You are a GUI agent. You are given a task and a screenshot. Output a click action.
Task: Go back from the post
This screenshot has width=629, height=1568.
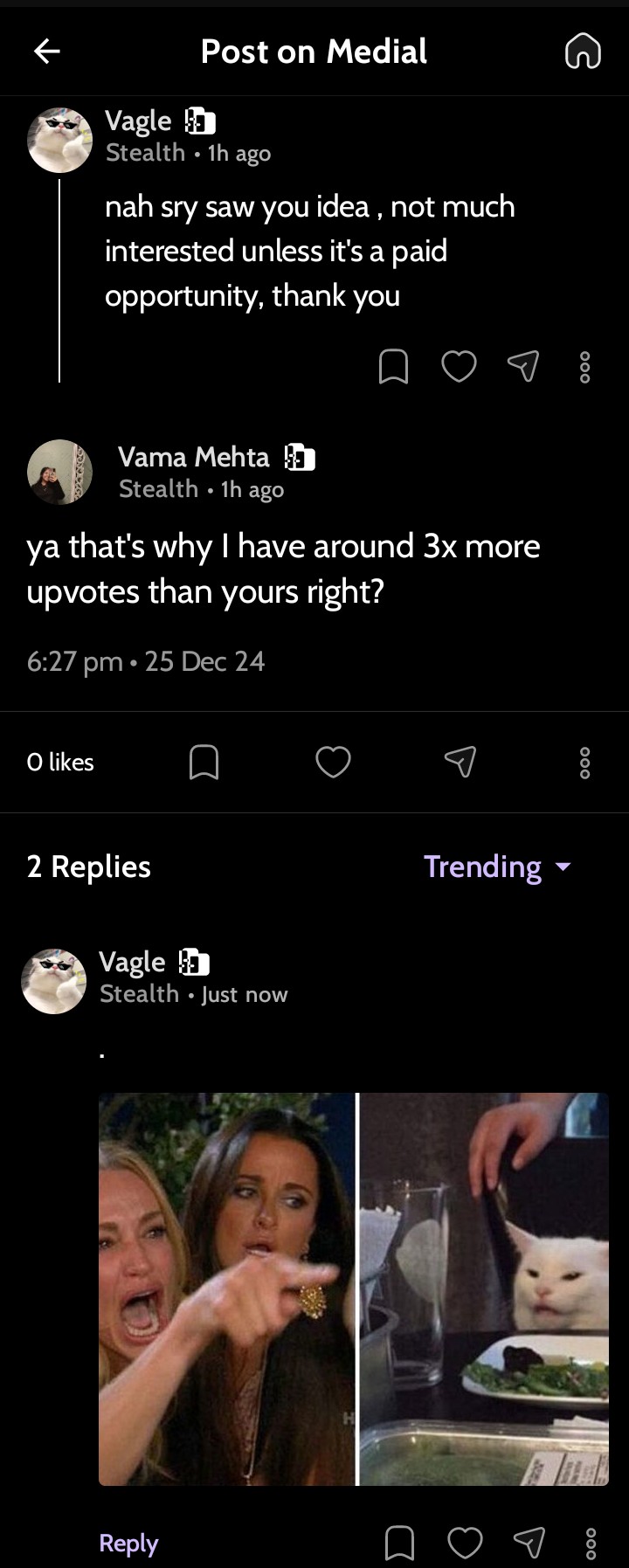tap(47, 52)
